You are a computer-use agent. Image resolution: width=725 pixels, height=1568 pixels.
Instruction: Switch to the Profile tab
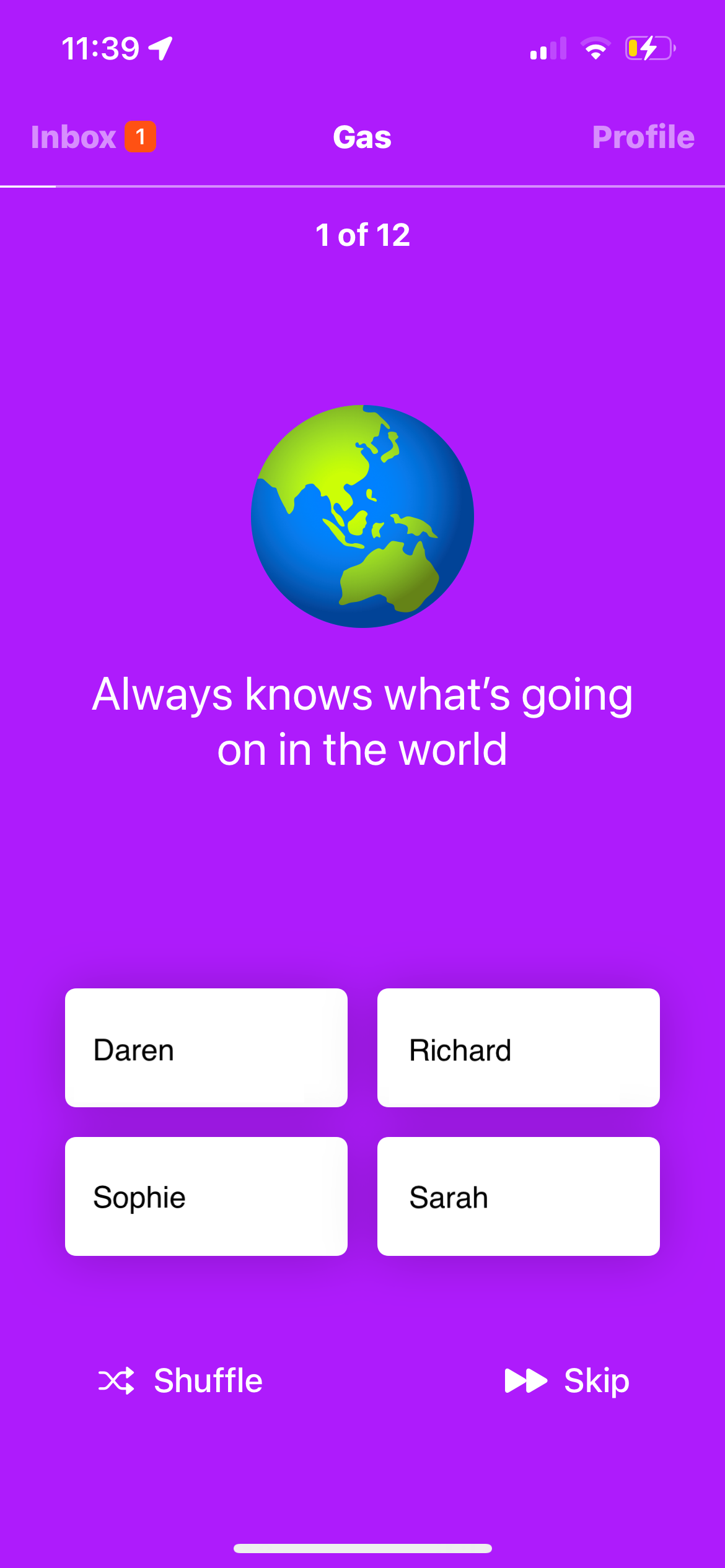(643, 137)
